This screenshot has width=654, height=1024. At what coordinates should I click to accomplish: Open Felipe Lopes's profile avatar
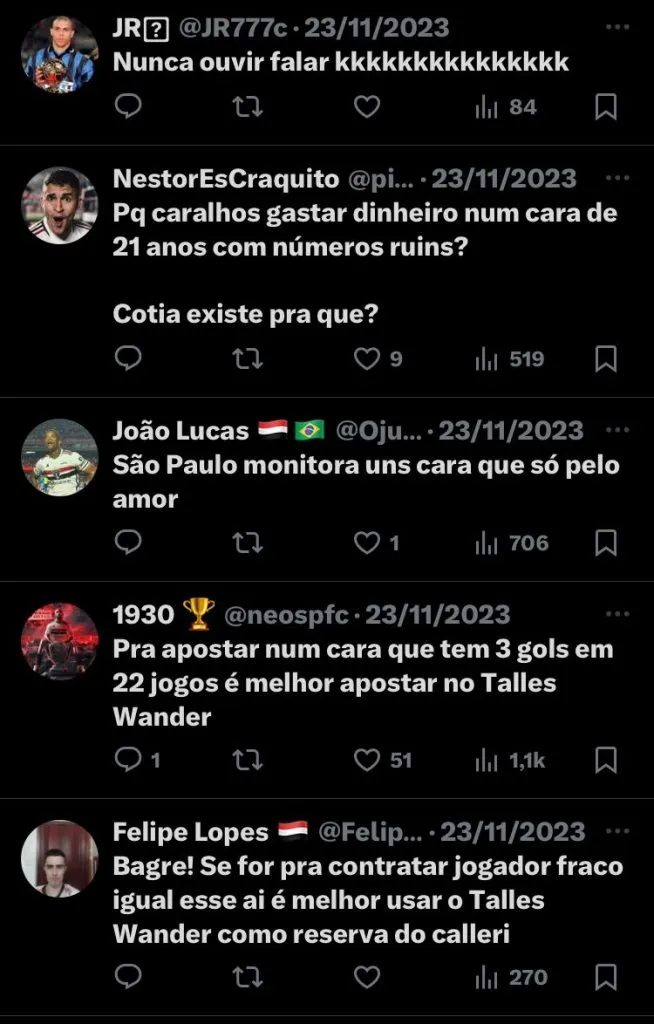click(x=60, y=858)
